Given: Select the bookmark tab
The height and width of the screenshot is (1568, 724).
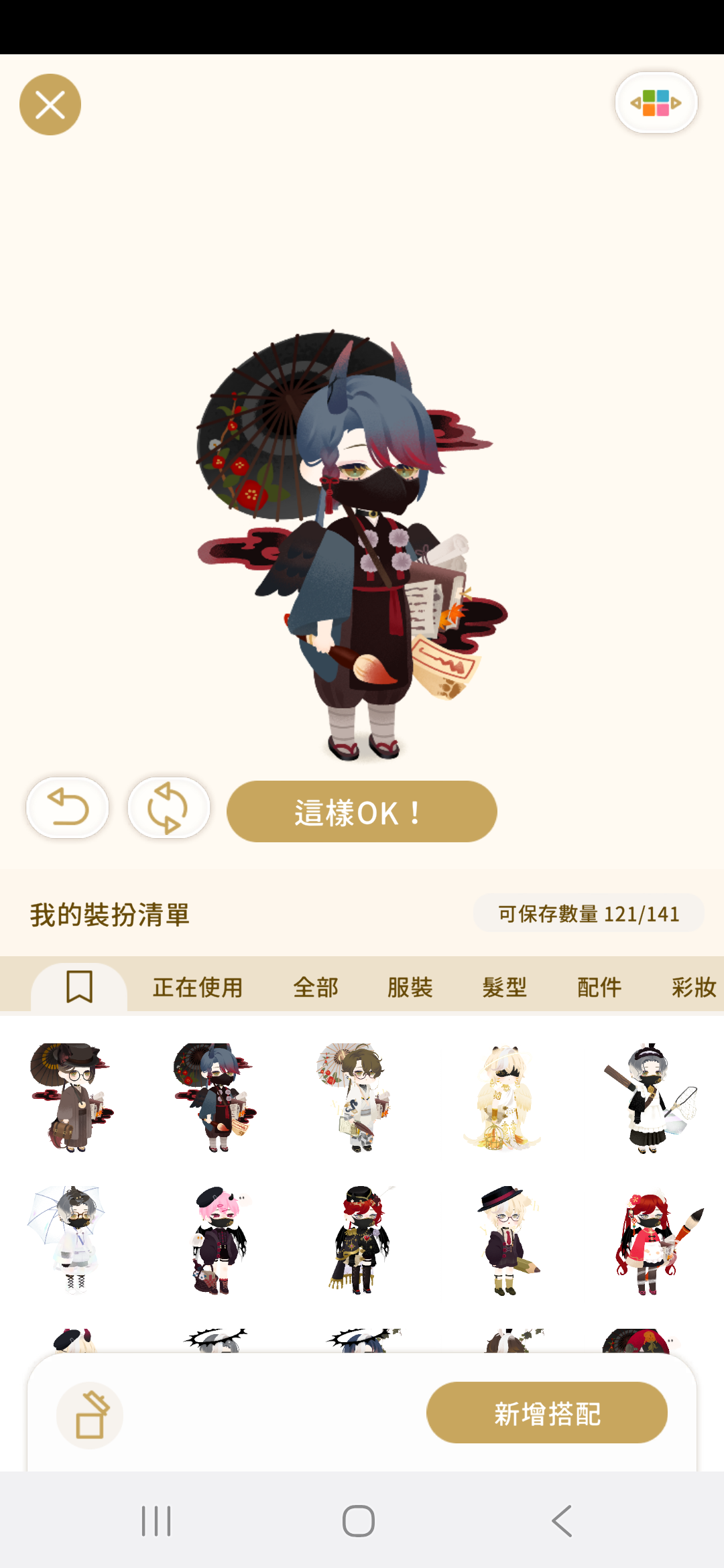Looking at the screenshot, I should click(79, 987).
